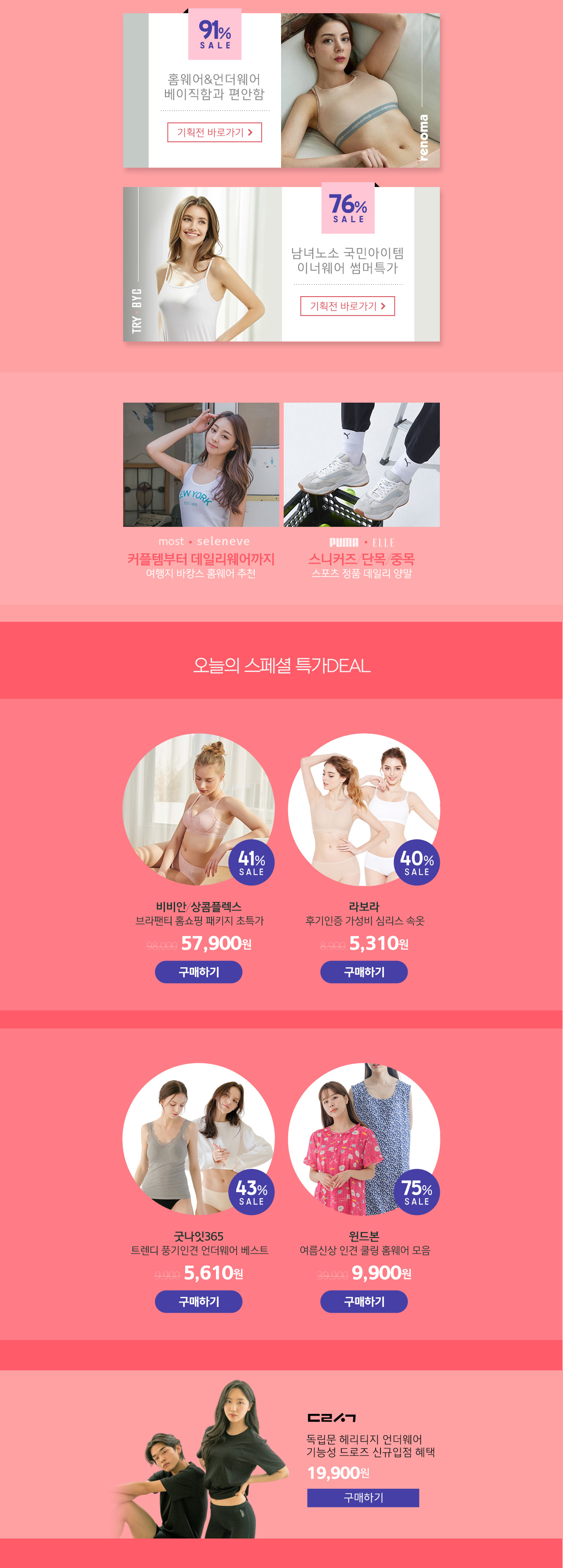Open the renoma 91% sale promotion link
Image resolution: width=563 pixels, height=1568 pixels.
click(214, 132)
